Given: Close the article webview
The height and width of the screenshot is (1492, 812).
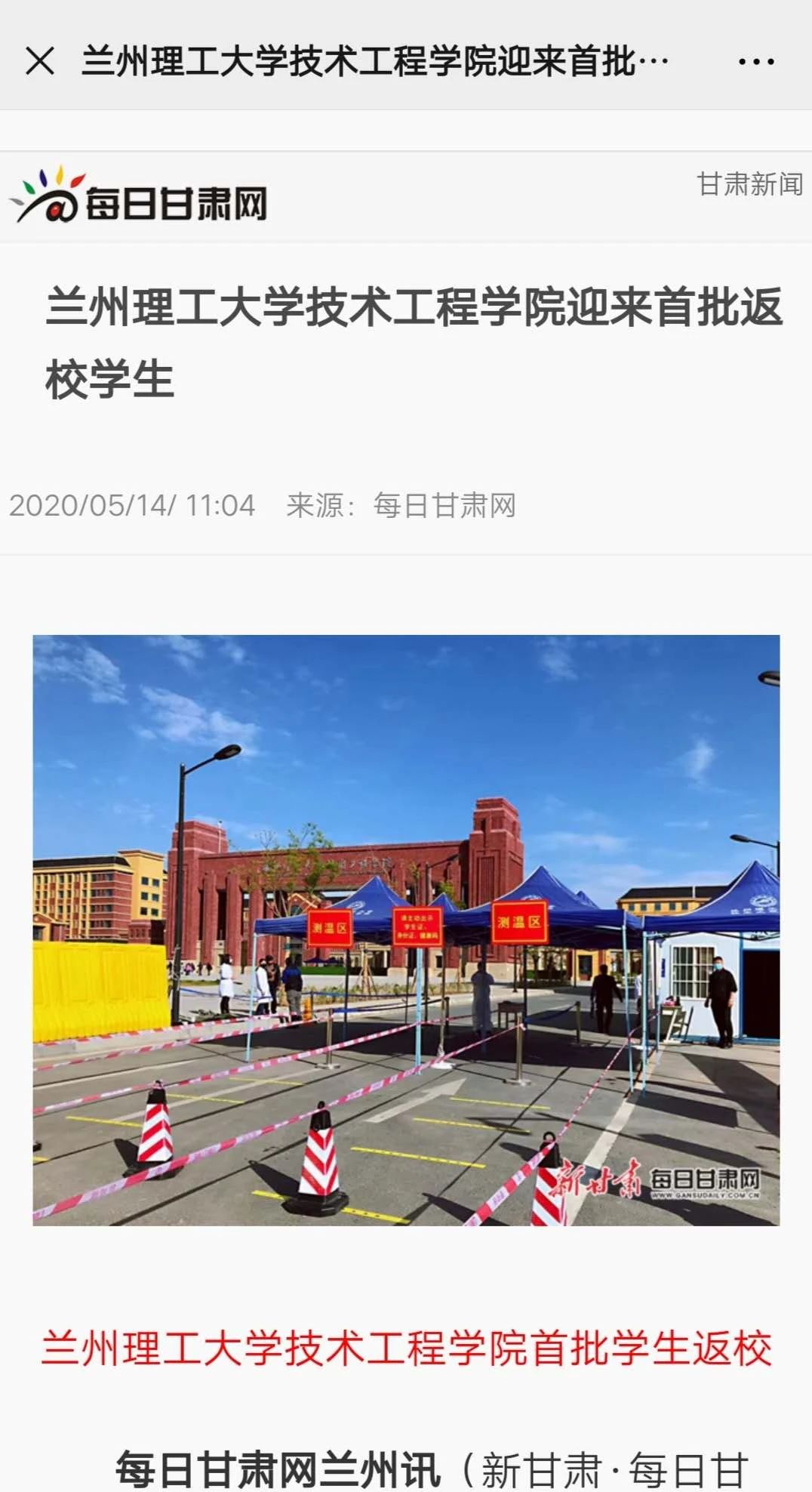Looking at the screenshot, I should tap(40, 61).
